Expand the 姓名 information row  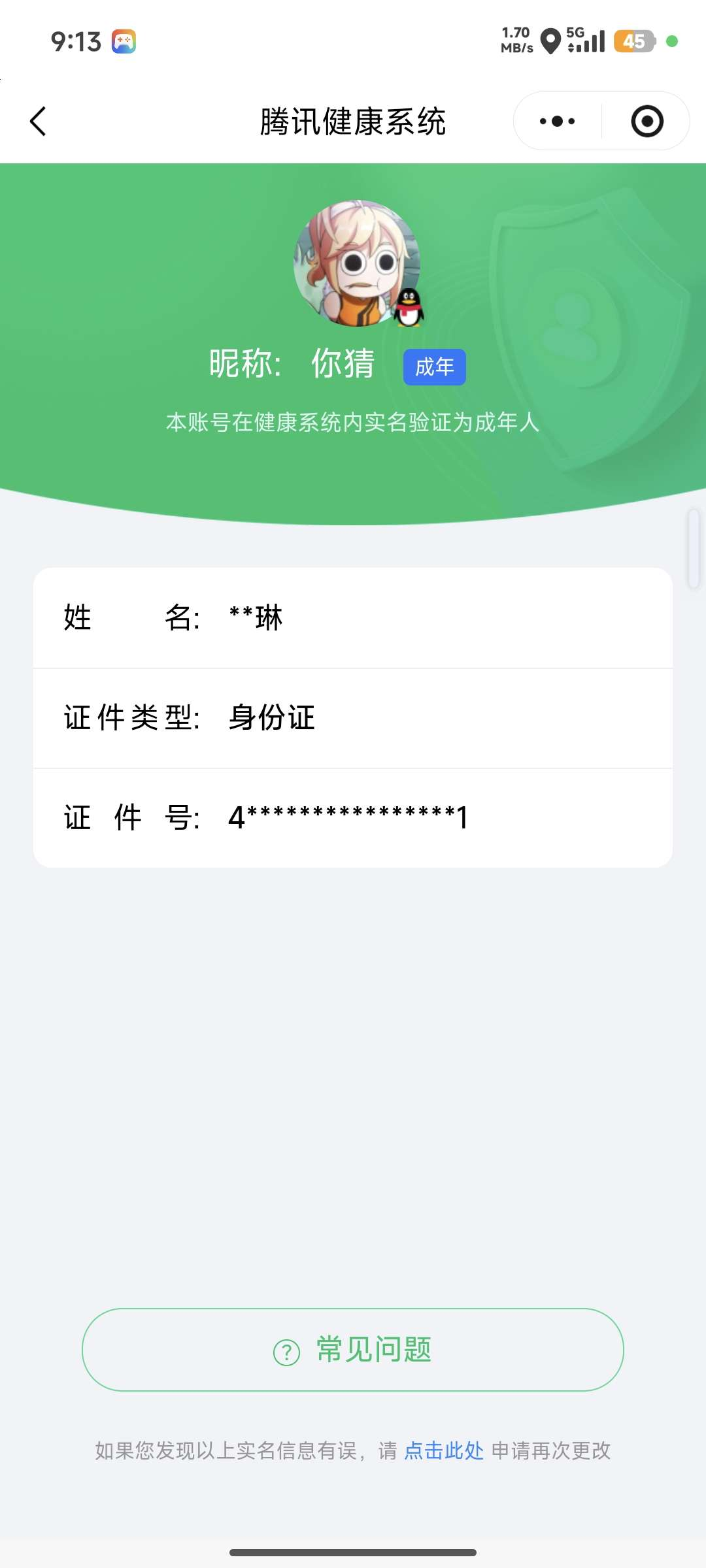pyautogui.click(x=353, y=619)
